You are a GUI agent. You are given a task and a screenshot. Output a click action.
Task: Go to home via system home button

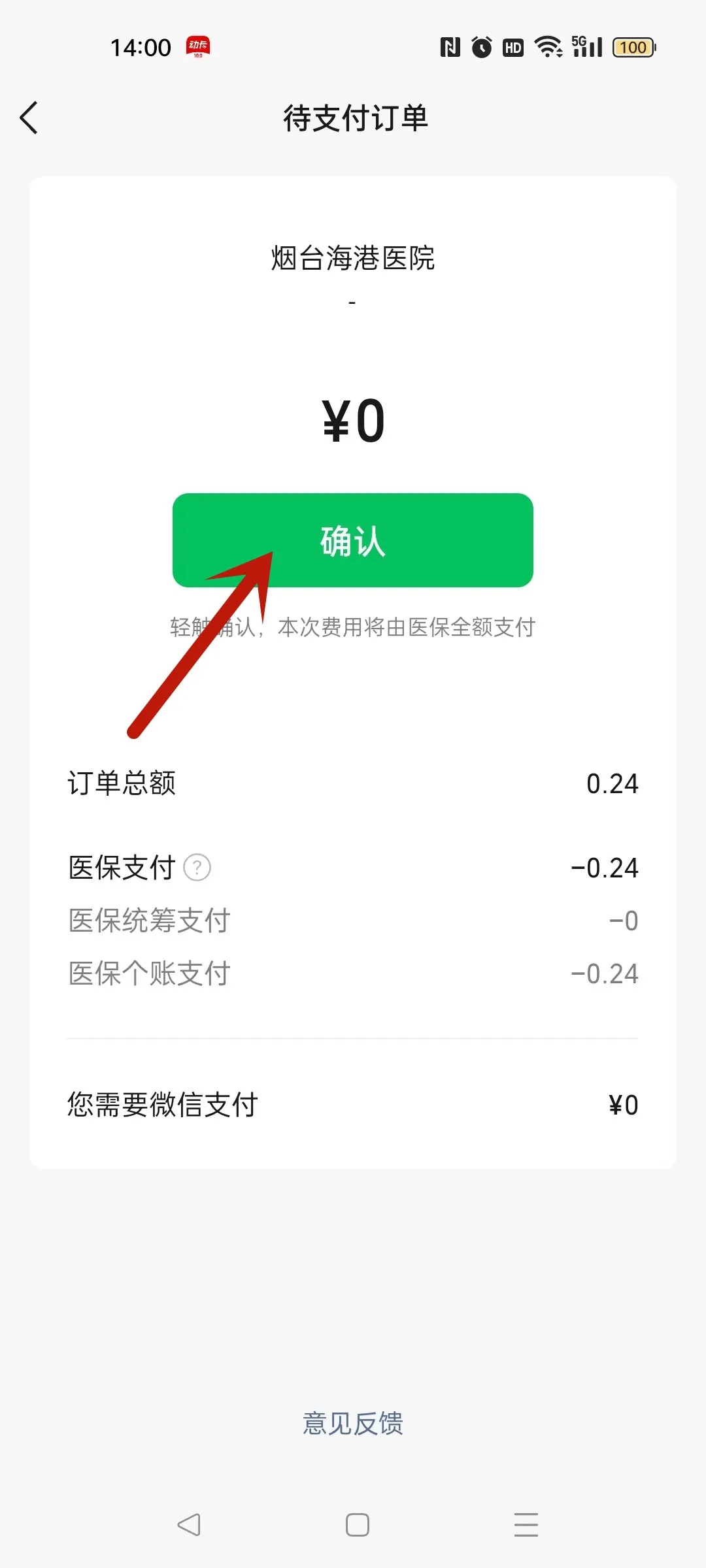(358, 1525)
